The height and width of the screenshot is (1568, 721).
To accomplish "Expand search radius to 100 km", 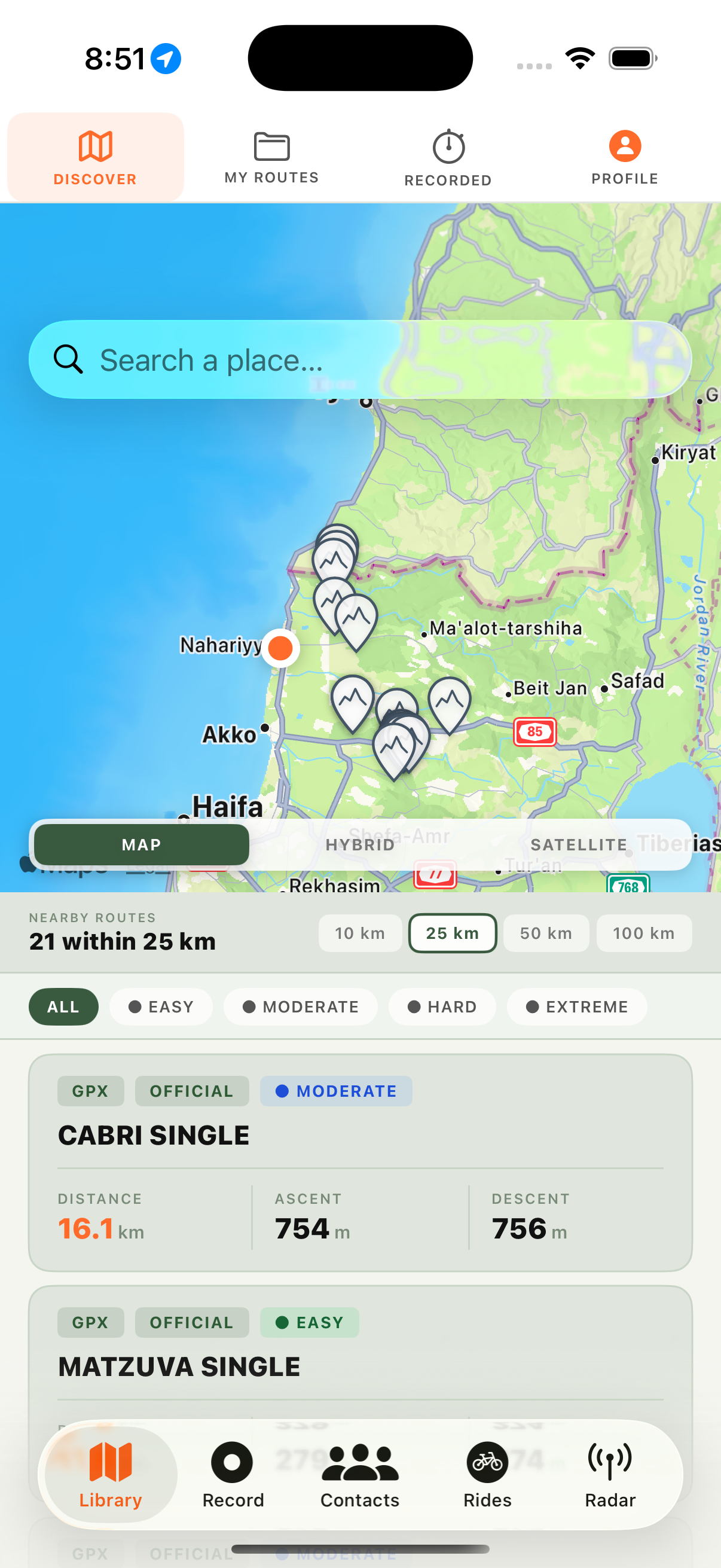I will click(x=643, y=933).
